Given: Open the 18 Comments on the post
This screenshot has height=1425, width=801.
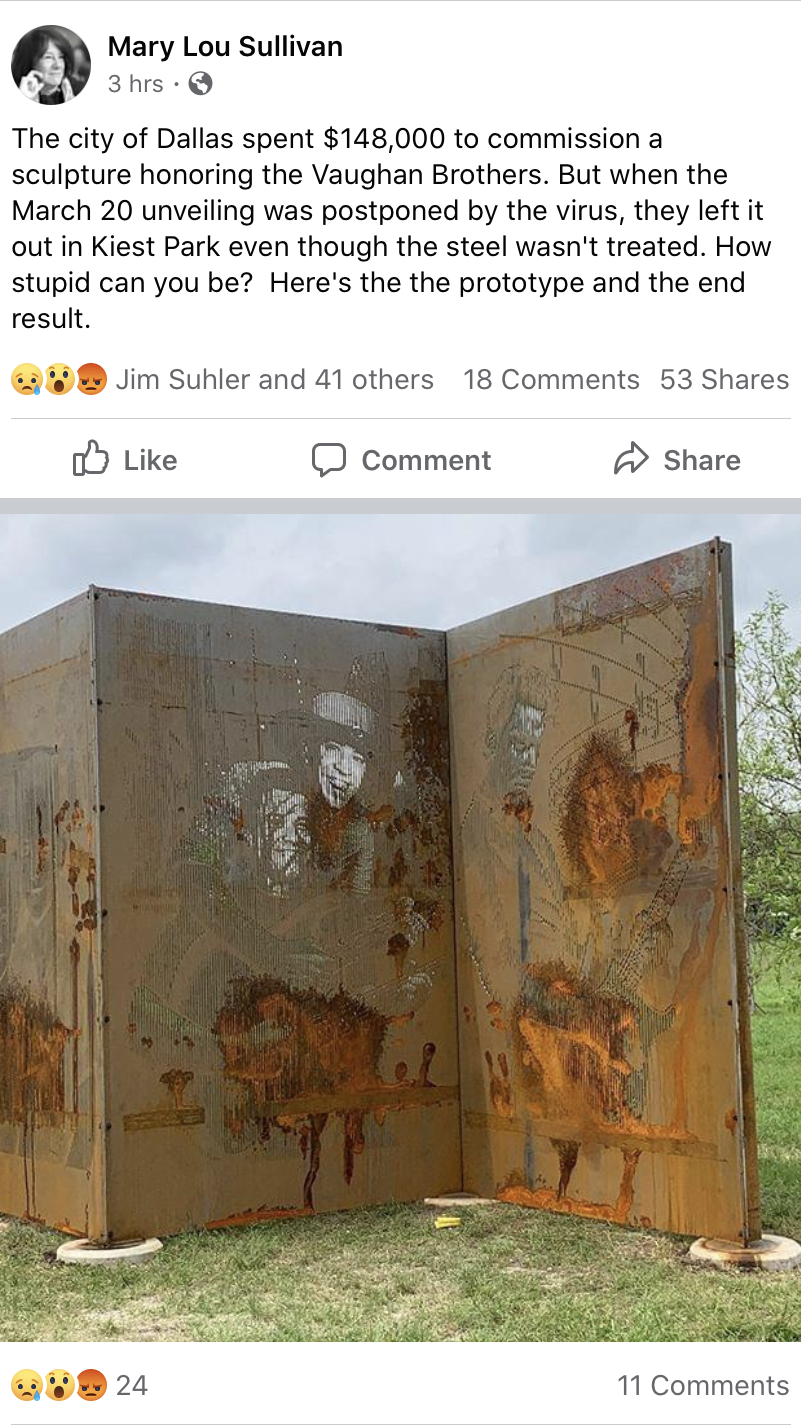Looking at the screenshot, I should [x=551, y=380].
